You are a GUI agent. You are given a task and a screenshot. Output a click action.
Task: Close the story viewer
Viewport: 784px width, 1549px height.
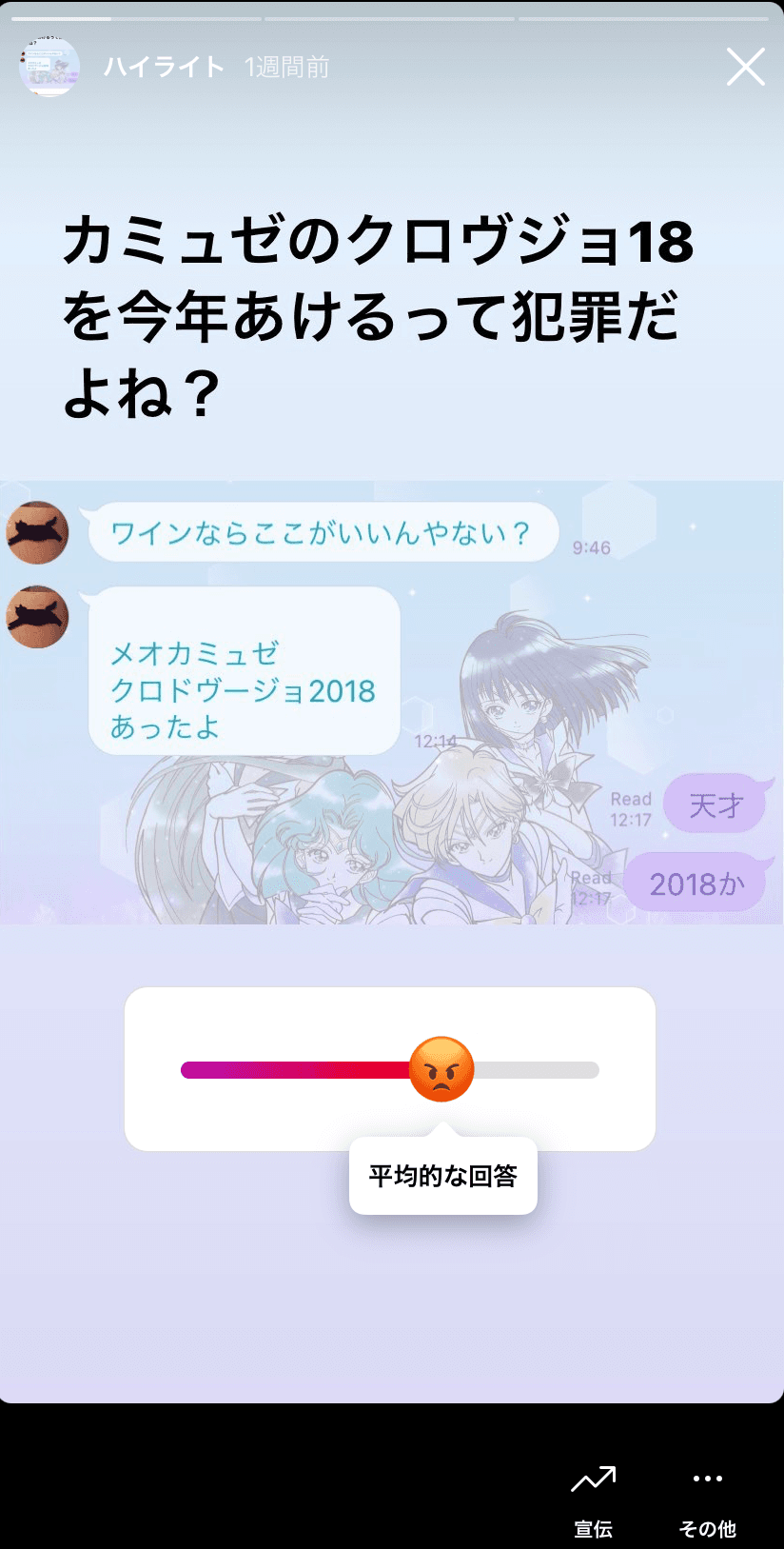click(745, 67)
